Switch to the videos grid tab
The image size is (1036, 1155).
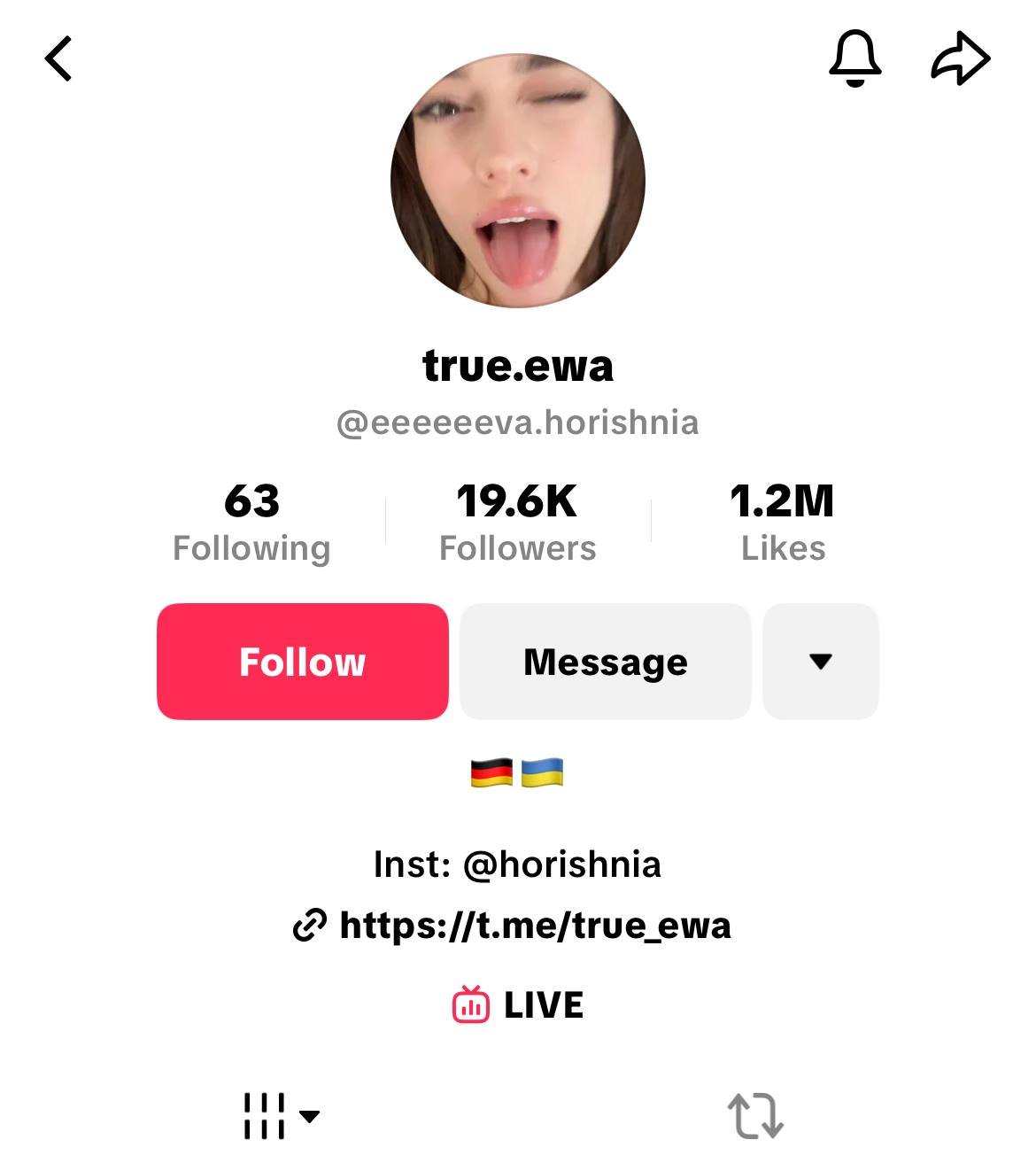click(280, 1115)
